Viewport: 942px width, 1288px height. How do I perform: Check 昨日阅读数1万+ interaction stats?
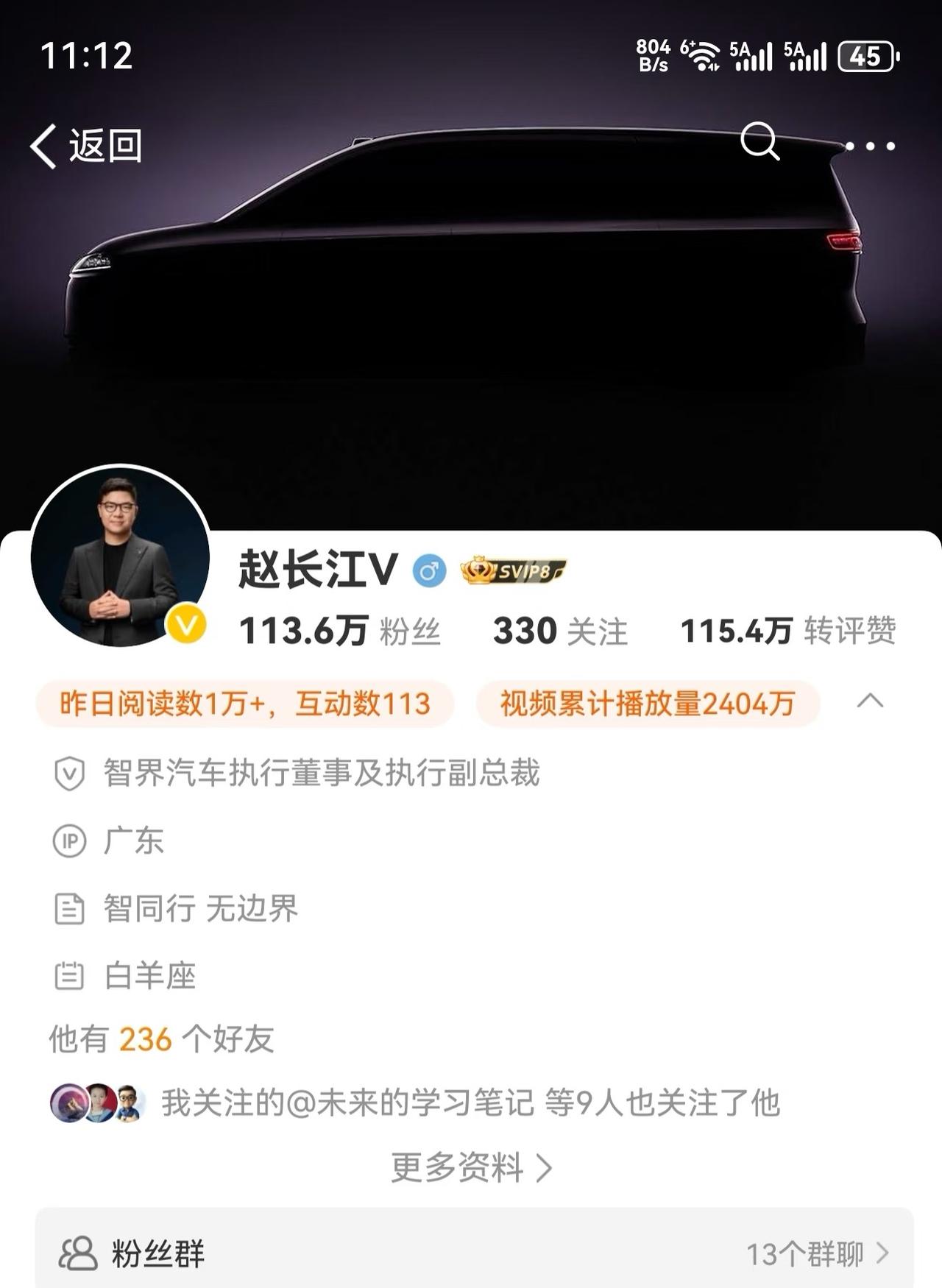coord(243,703)
